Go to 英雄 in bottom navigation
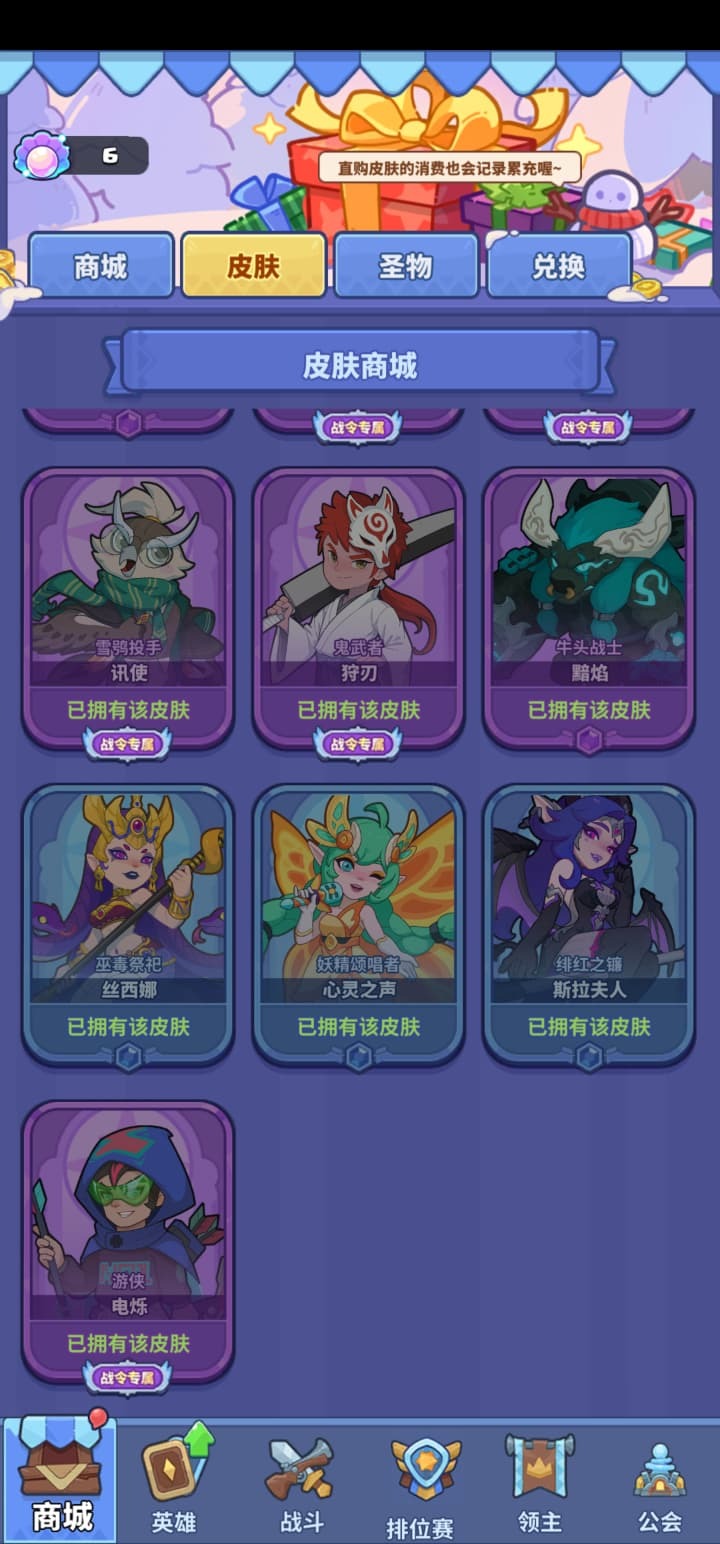 click(174, 1482)
